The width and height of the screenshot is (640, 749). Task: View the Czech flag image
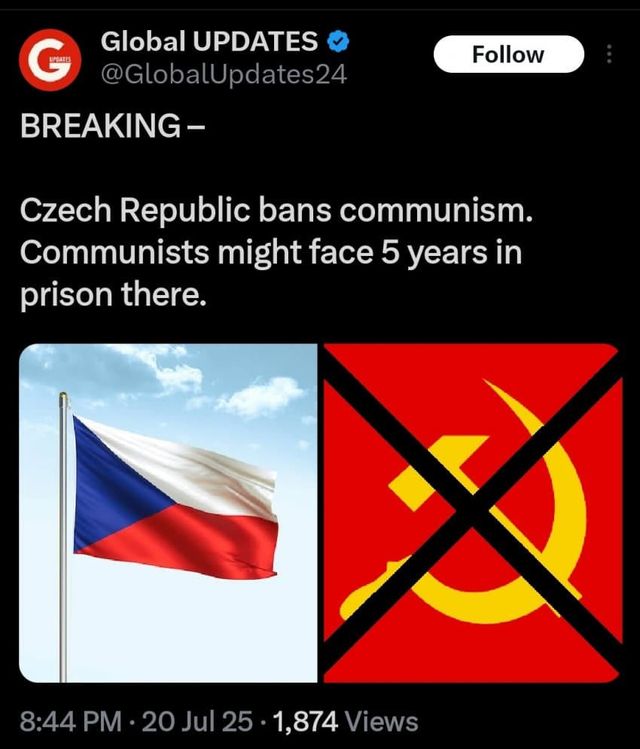[169, 512]
